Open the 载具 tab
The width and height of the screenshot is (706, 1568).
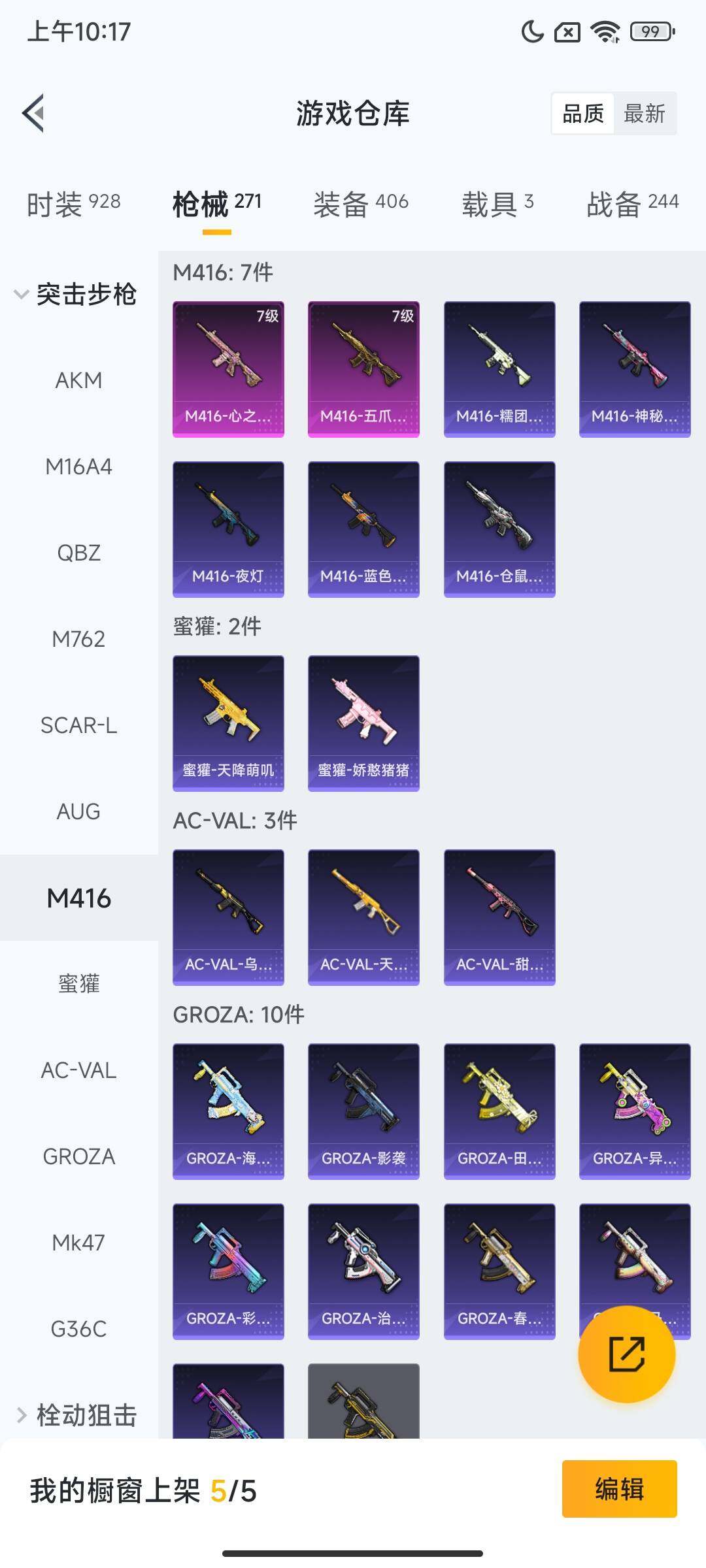pyautogui.click(x=497, y=204)
